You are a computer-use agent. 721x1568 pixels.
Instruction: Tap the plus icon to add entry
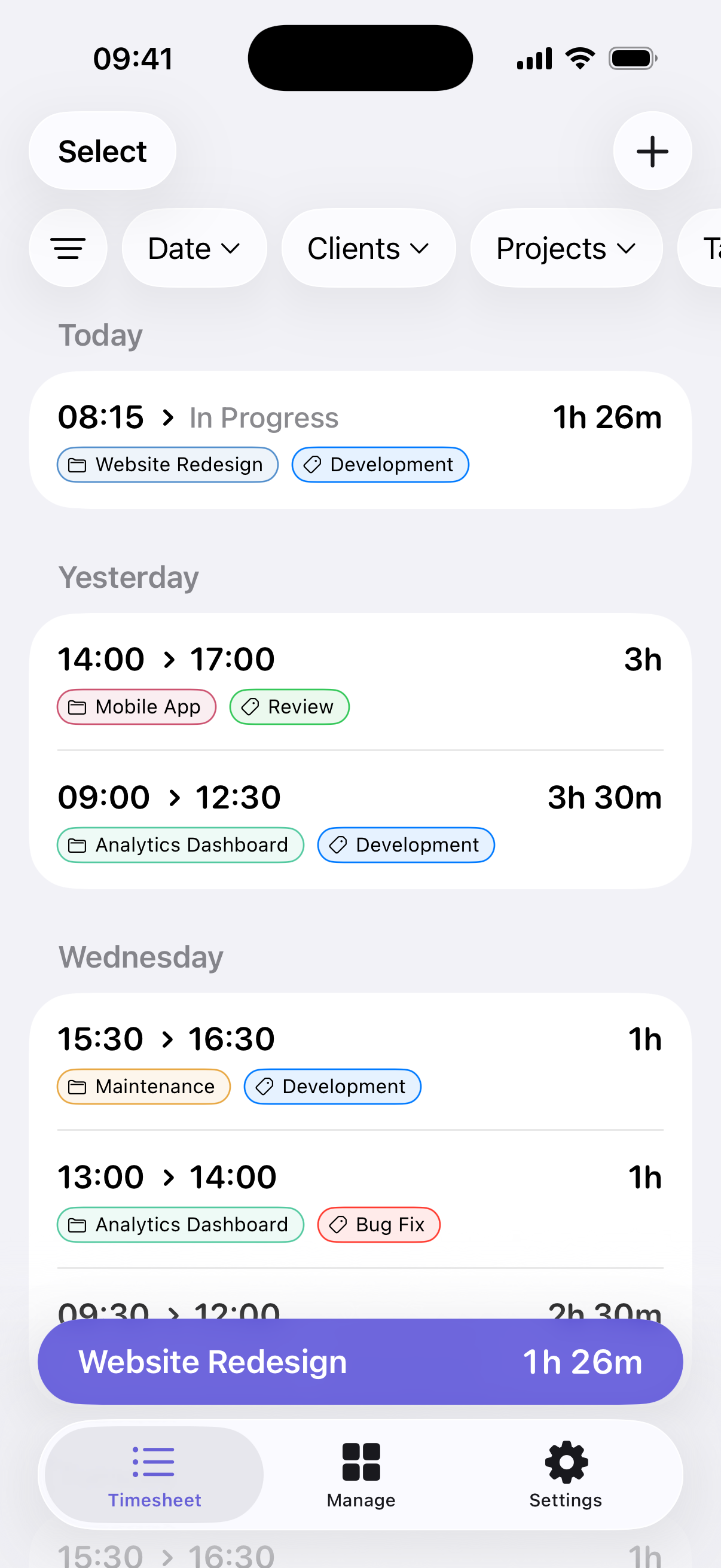click(652, 150)
